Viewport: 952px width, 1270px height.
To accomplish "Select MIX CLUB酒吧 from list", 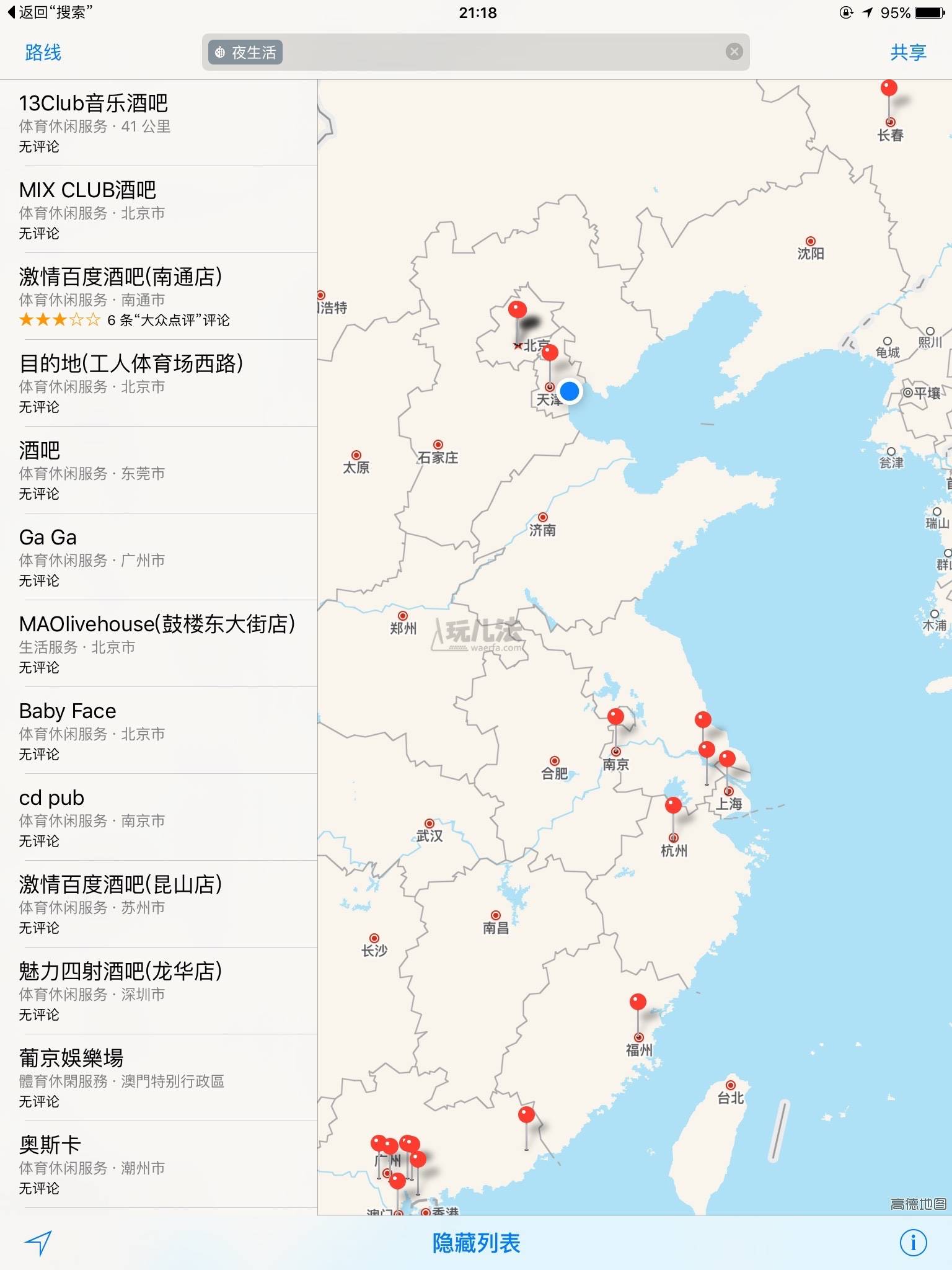I will pyautogui.click(x=158, y=210).
